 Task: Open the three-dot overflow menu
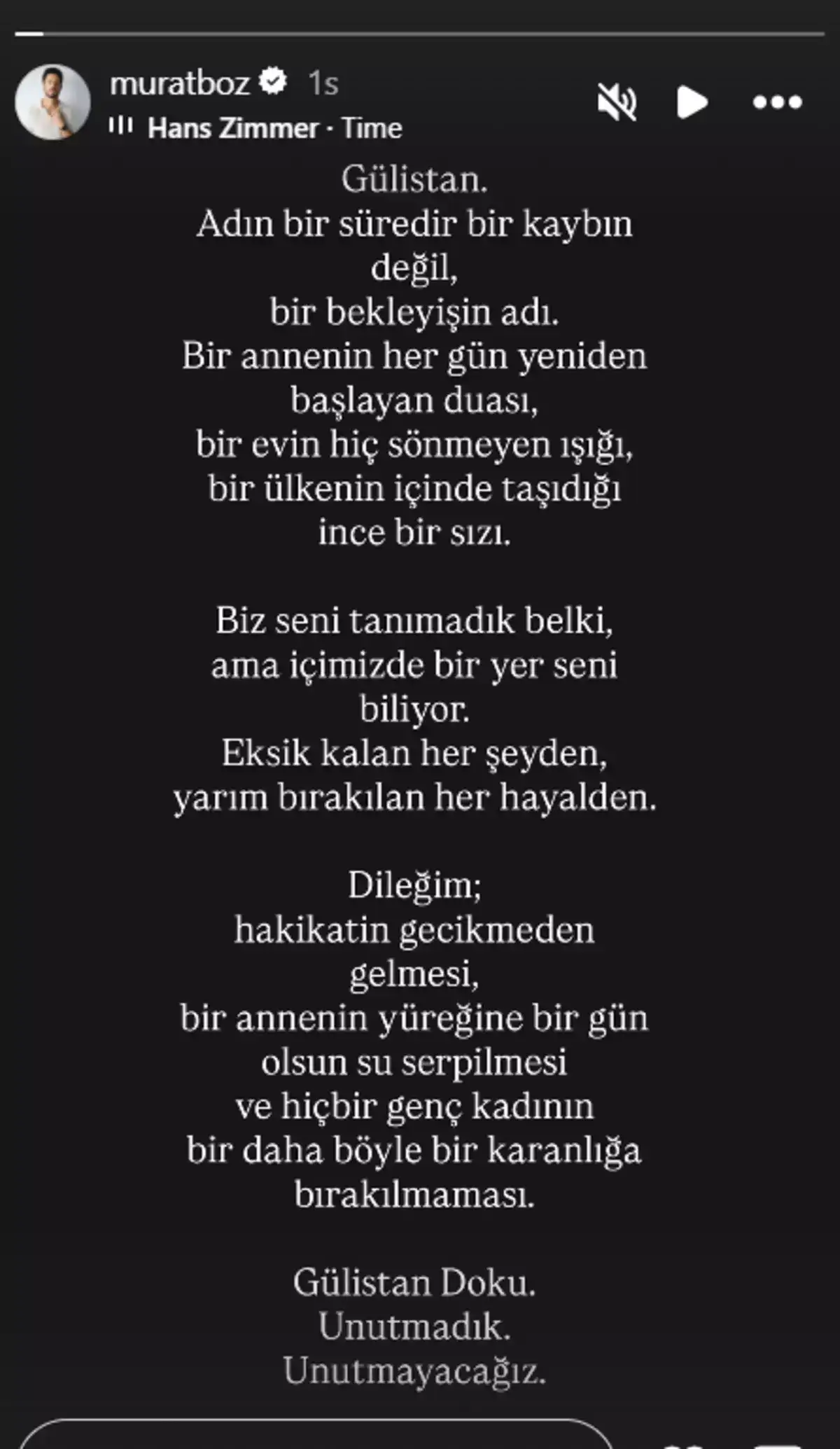(x=777, y=102)
